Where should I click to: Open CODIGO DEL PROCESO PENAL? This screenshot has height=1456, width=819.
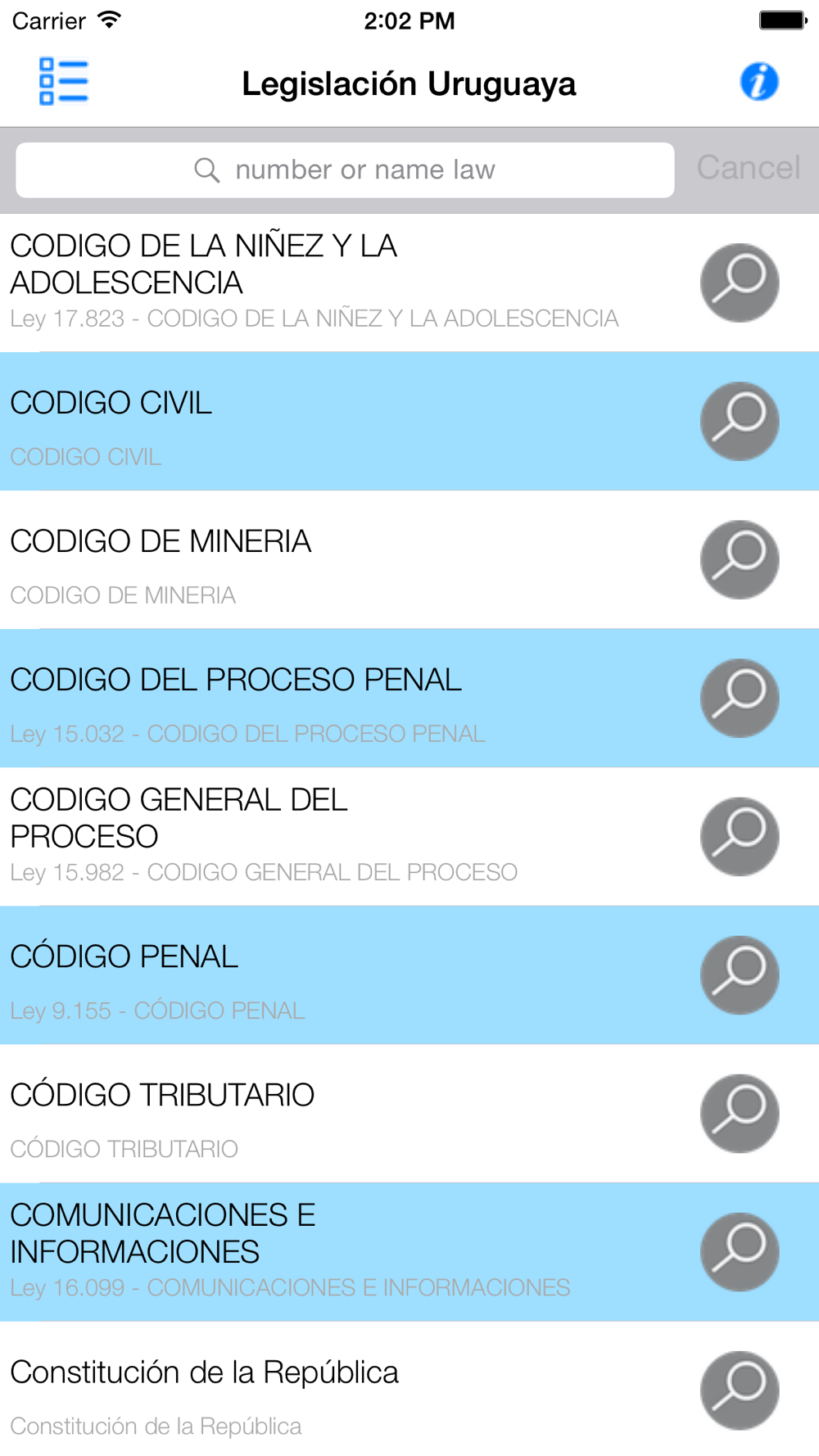(409, 698)
